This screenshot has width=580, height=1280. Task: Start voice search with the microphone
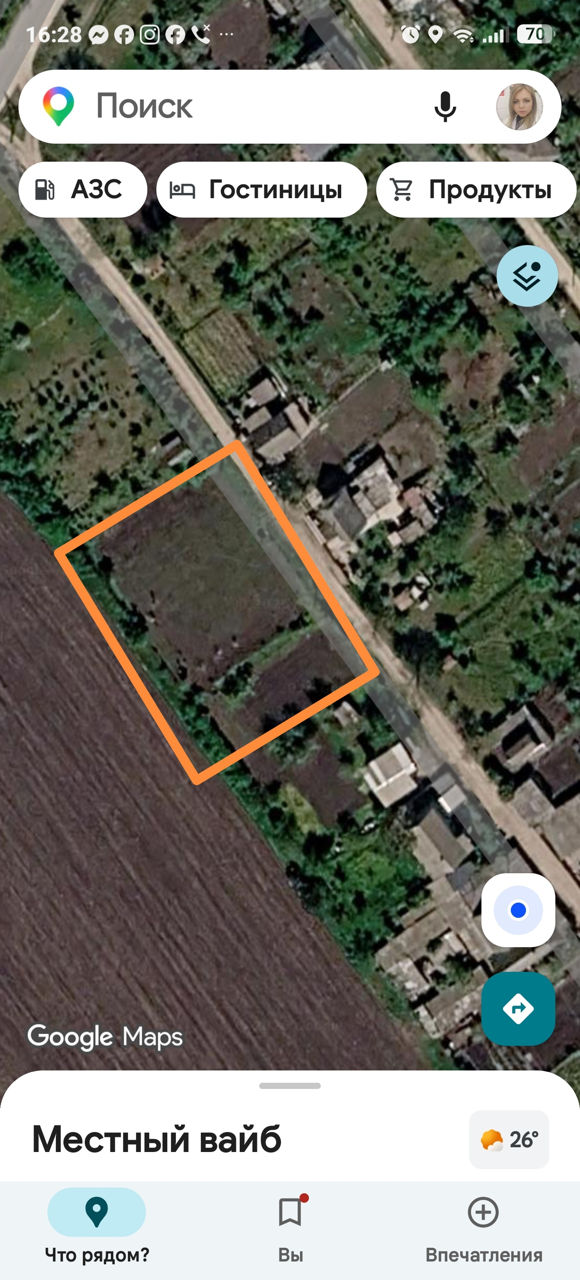445,106
